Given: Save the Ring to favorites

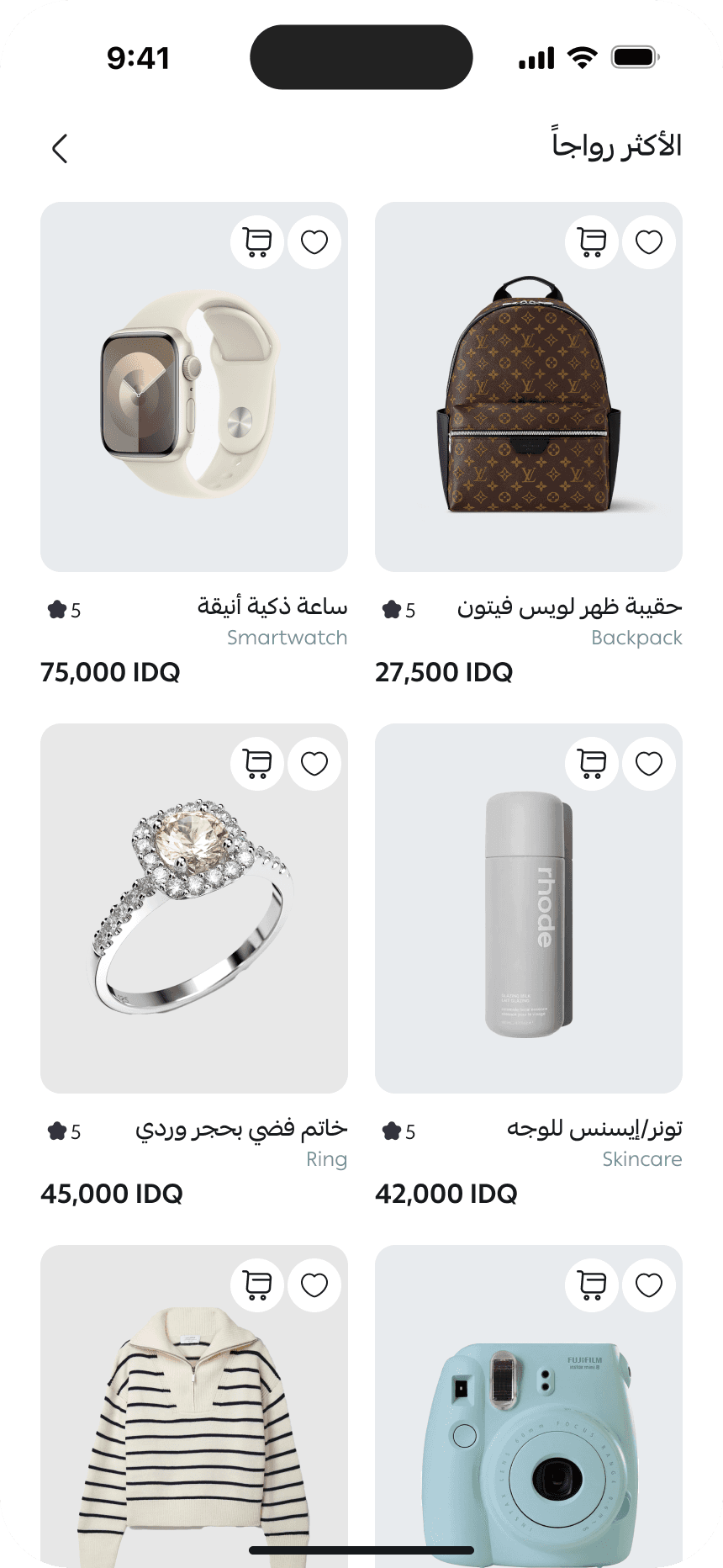Looking at the screenshot, I should tap(314, 764).
